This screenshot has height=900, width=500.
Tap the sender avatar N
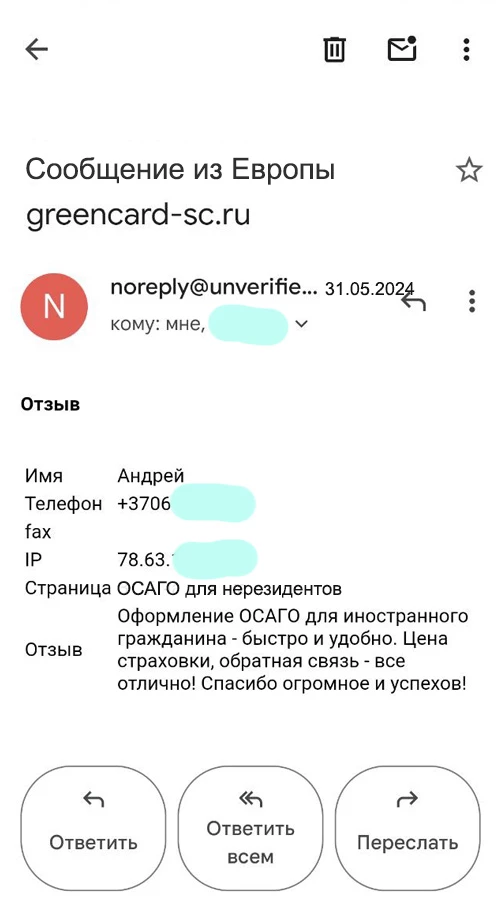(x=54, y=307)
